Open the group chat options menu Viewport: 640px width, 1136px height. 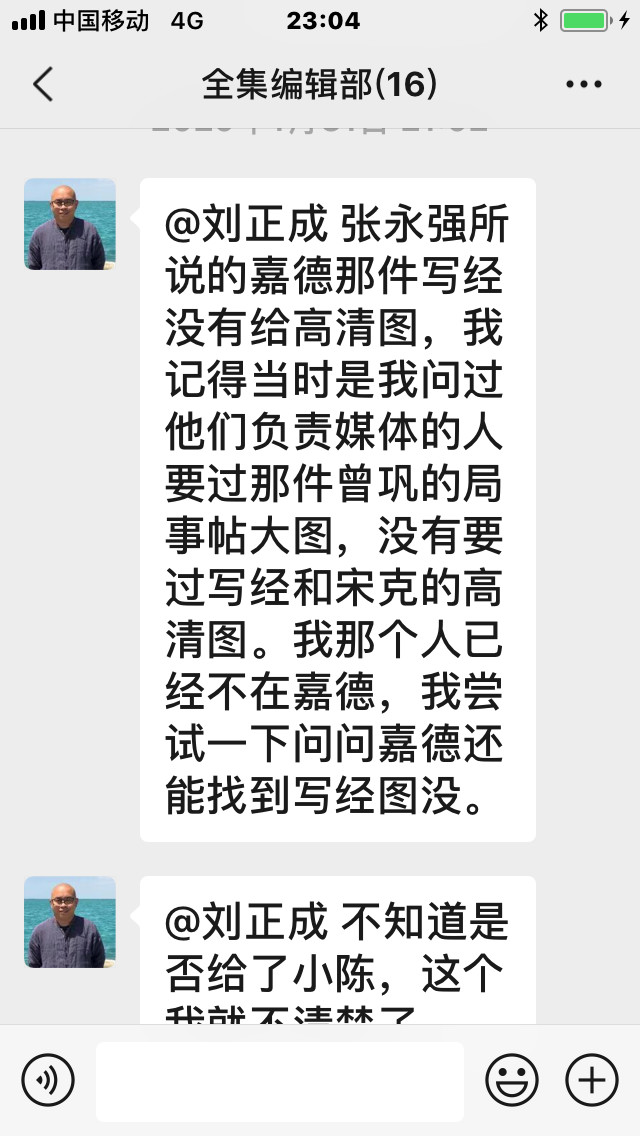pos(583,84)
